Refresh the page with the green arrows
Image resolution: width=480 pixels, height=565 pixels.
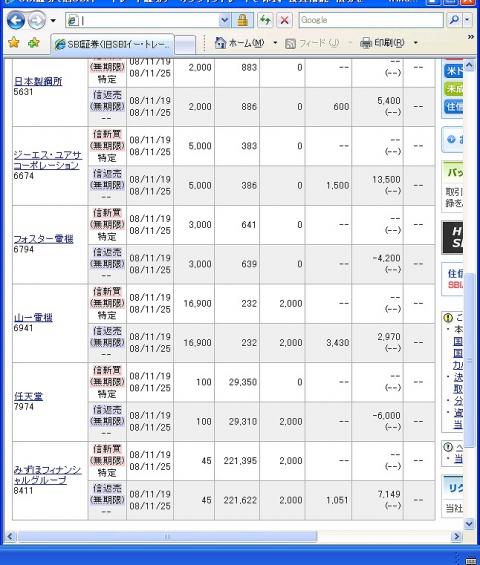coord(265,20)
